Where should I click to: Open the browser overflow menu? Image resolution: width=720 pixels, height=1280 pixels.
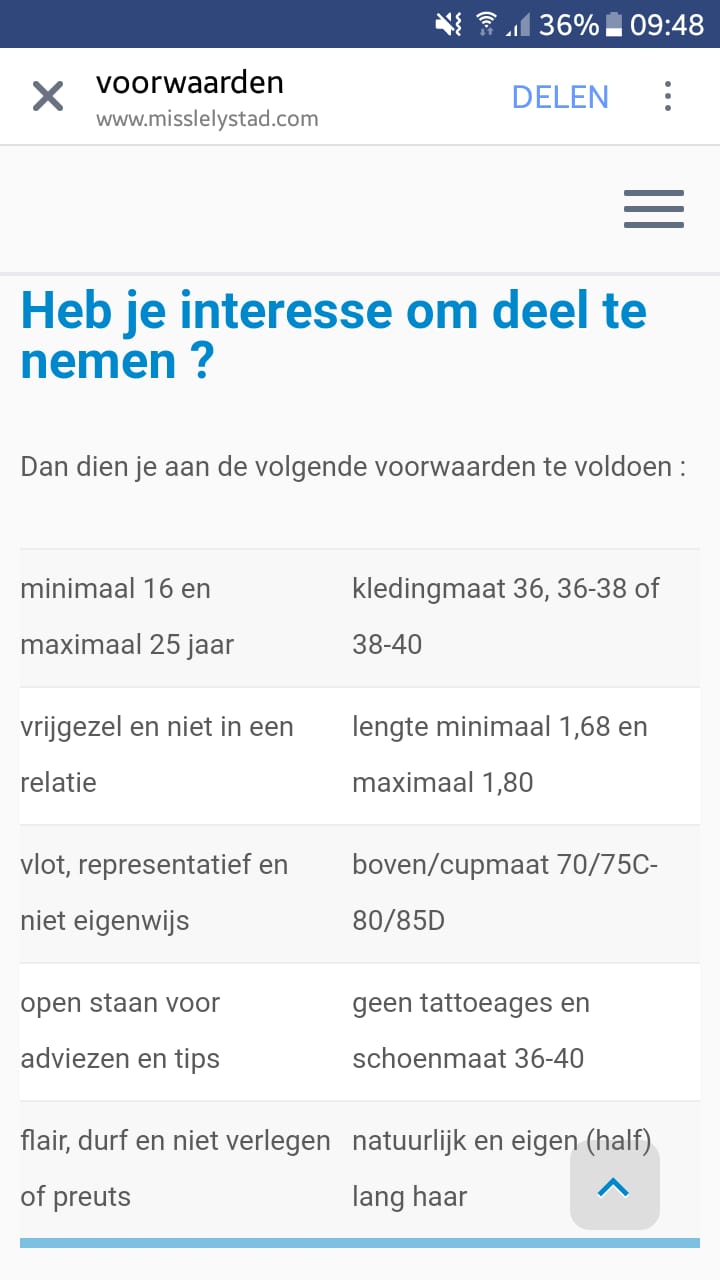(668, 97)
